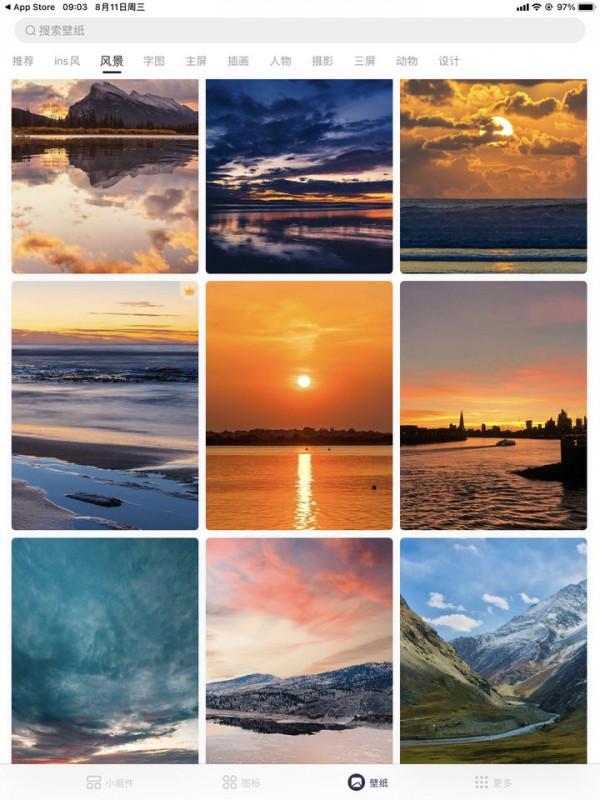Open the 设计 category tab
Image resolution: width=600 pixels, height=800 pixels.
point(449,61)
